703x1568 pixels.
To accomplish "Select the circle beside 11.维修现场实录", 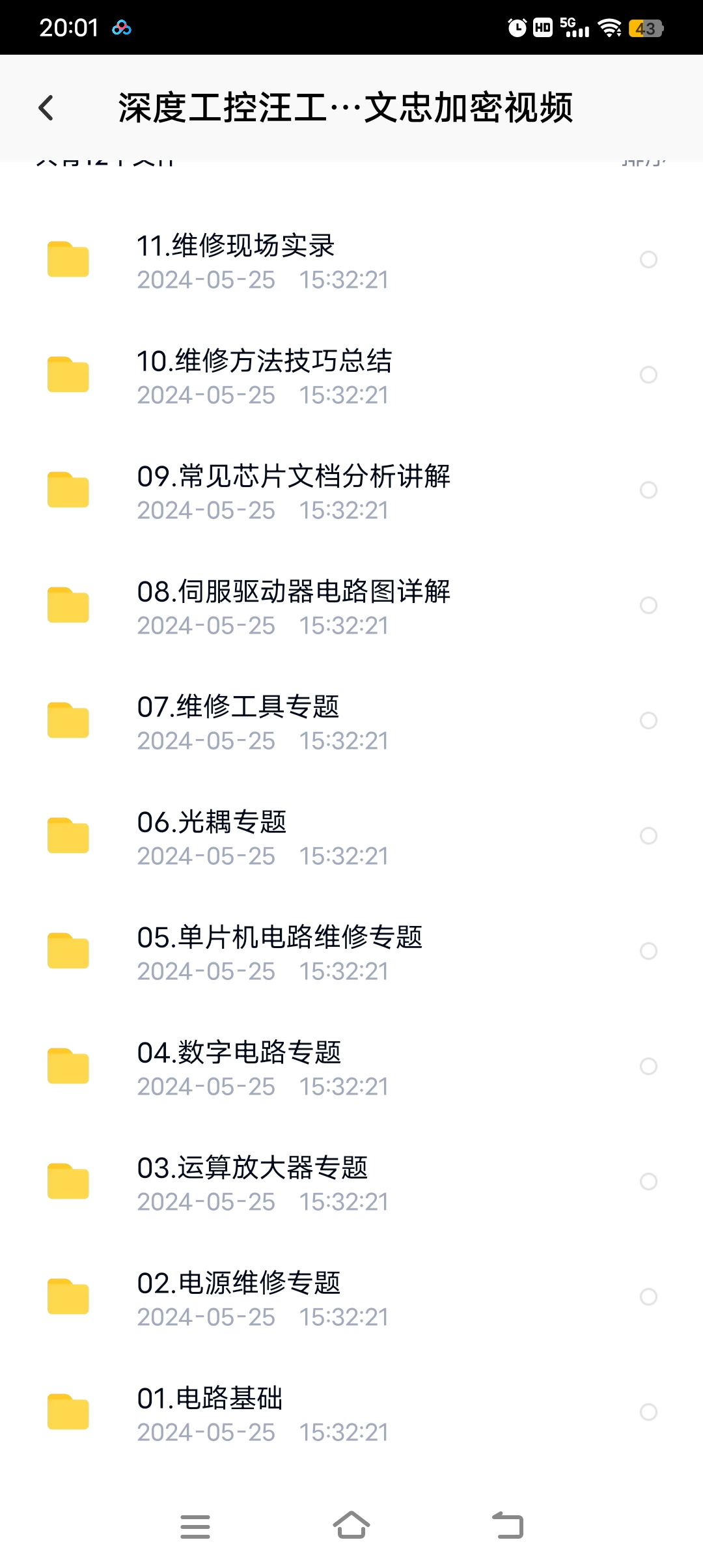I will click(648, 260).
